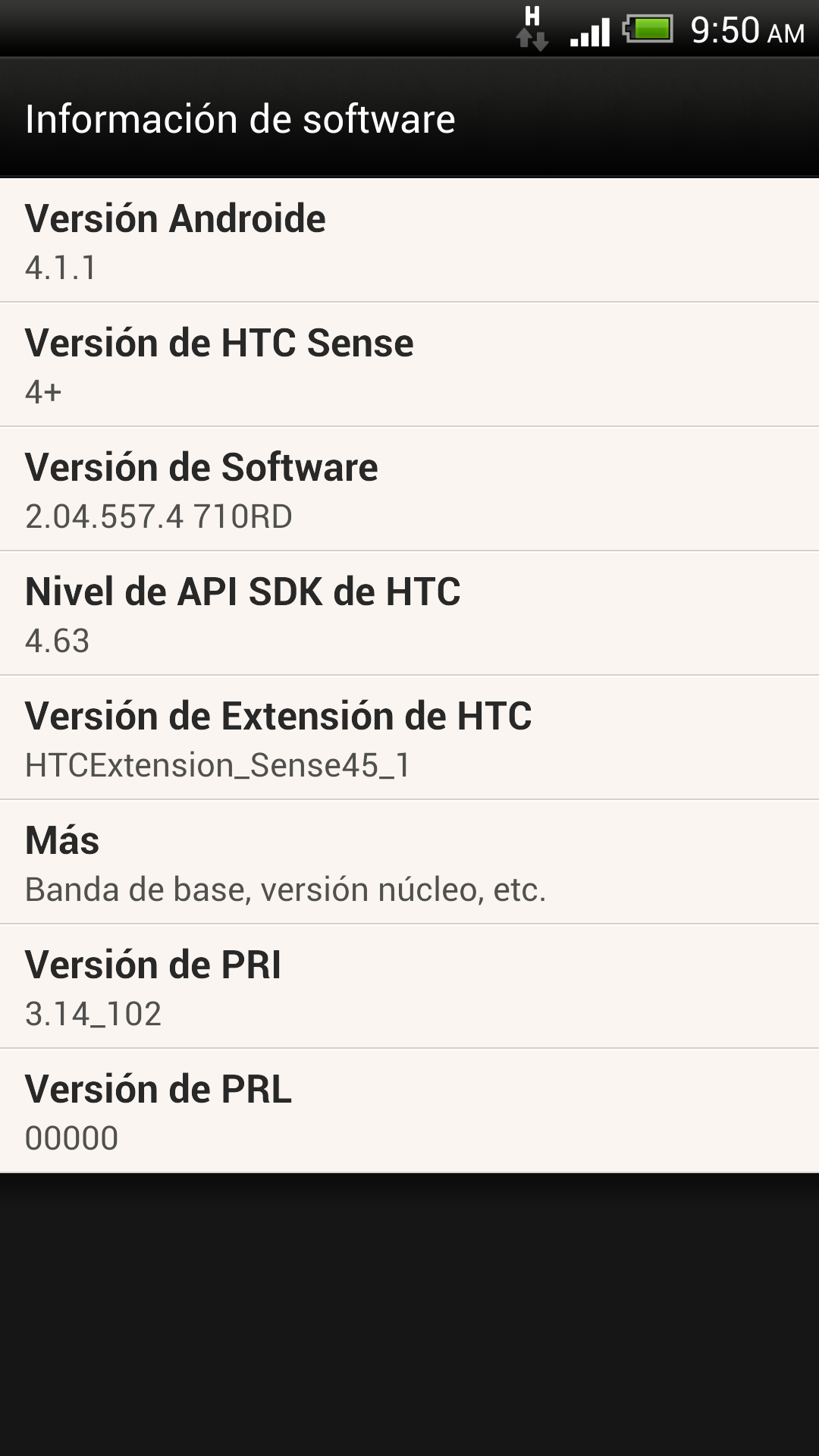819x1456 pixels.
Task: Tap the Versión de Software row
Action: tap(409, 489)
